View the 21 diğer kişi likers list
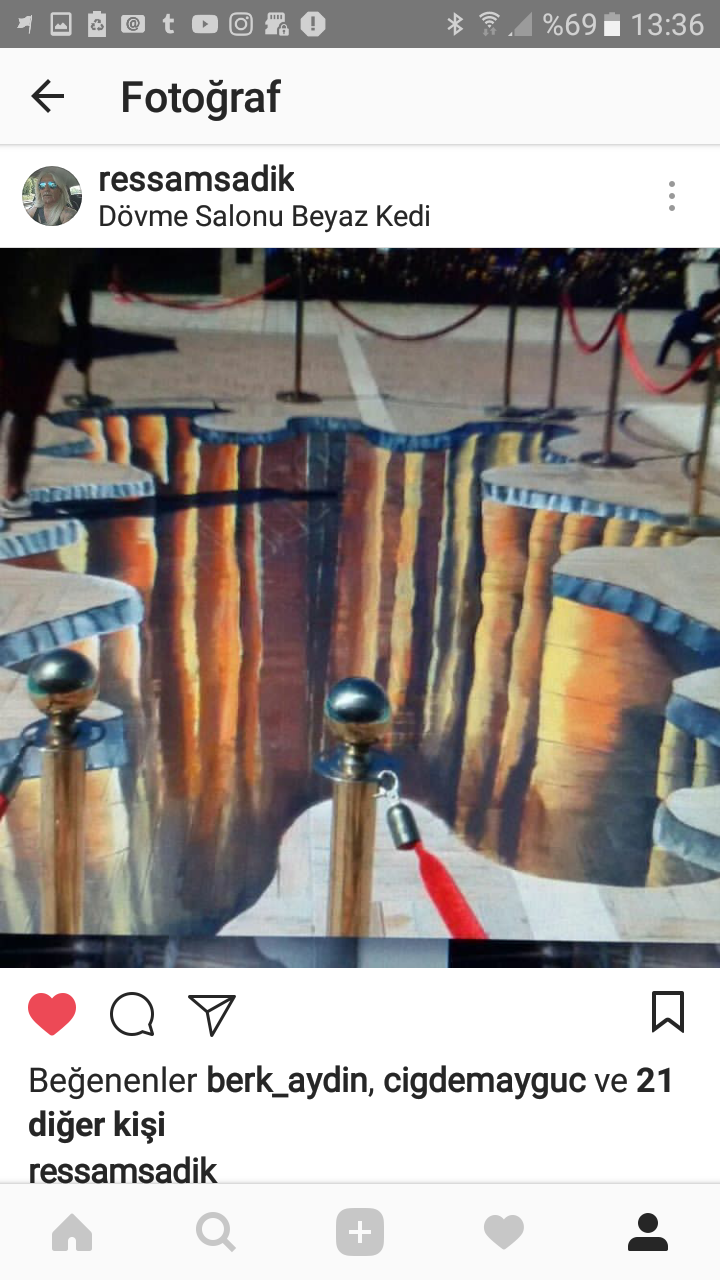 pos(350,1103)
